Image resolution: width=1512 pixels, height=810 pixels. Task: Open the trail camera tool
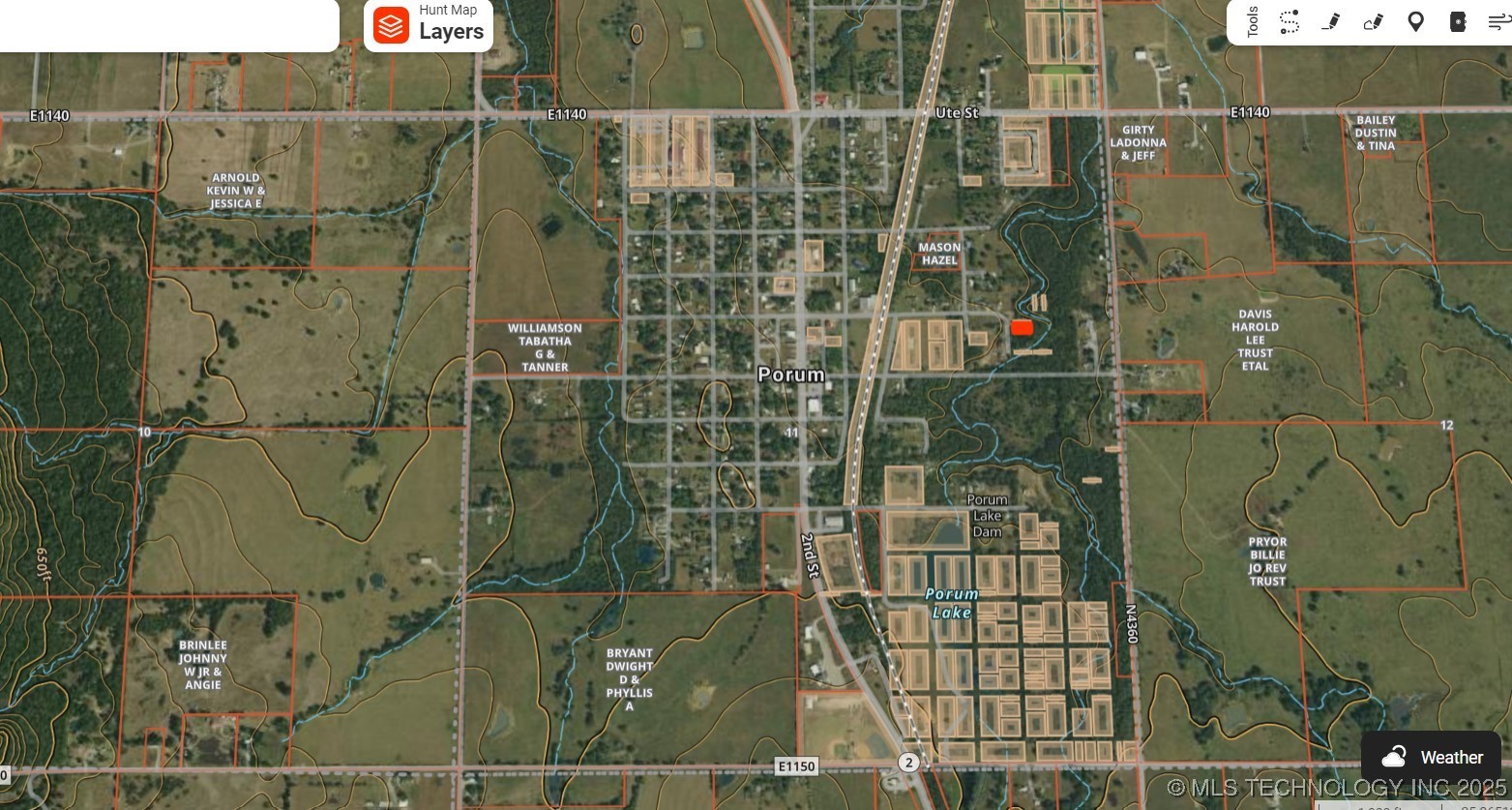[1457, 22]
